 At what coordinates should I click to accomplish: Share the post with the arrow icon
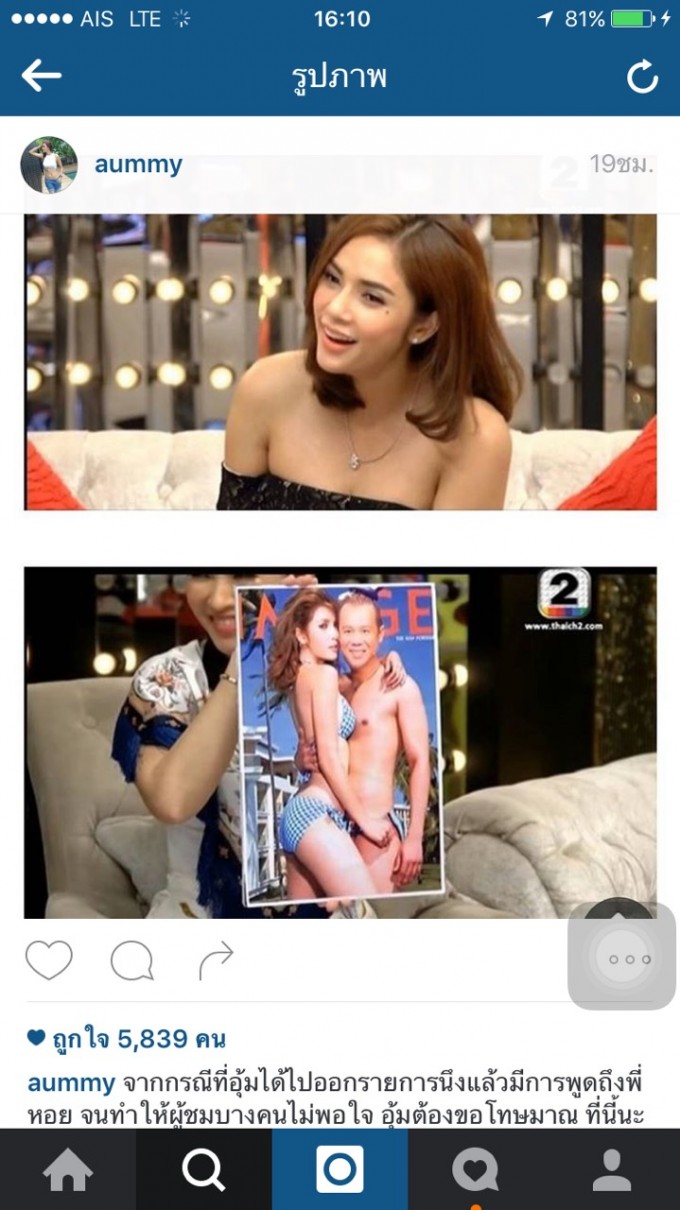tap(216, 960)
